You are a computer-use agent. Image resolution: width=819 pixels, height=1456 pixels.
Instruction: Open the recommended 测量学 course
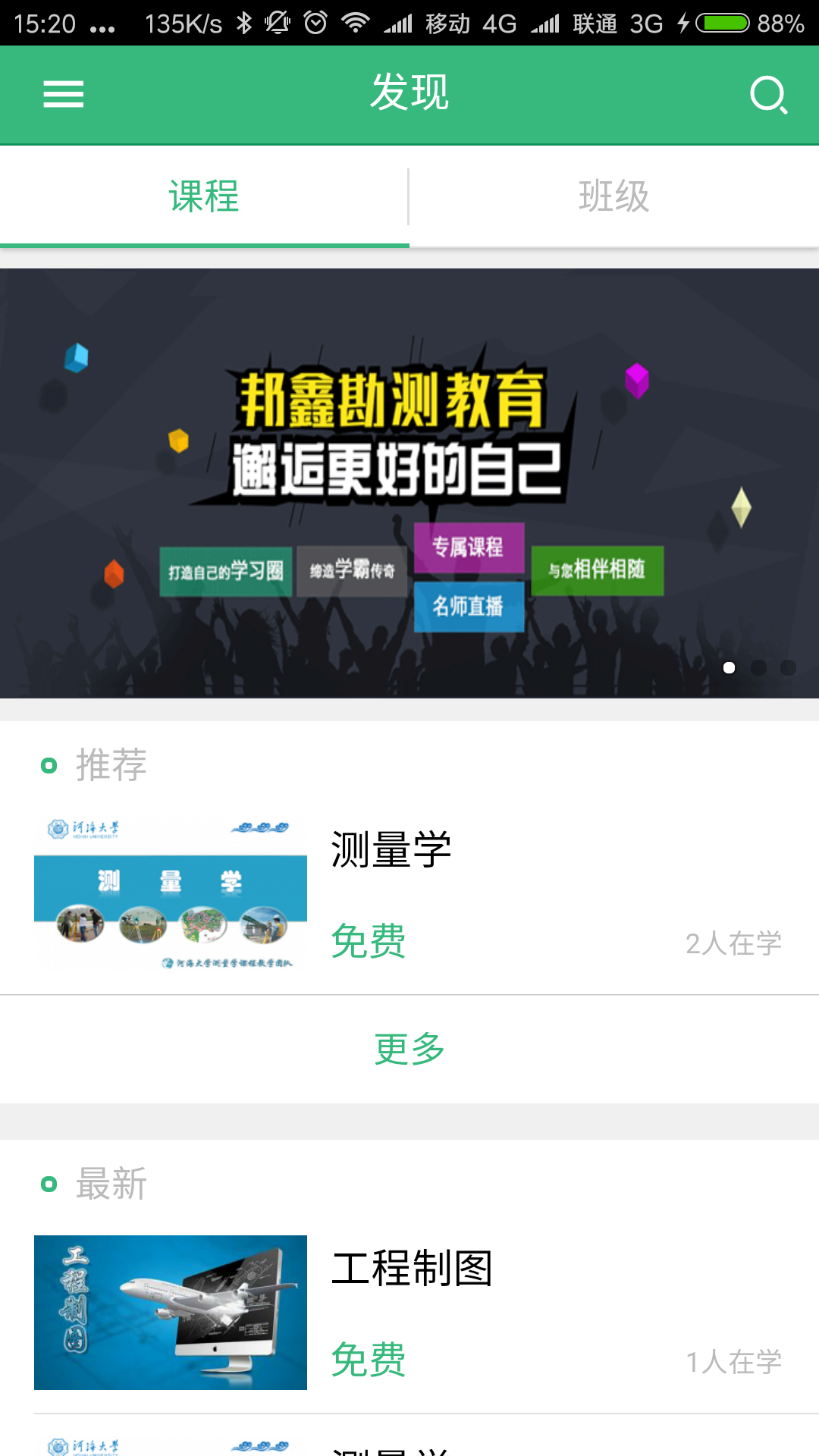409,895
